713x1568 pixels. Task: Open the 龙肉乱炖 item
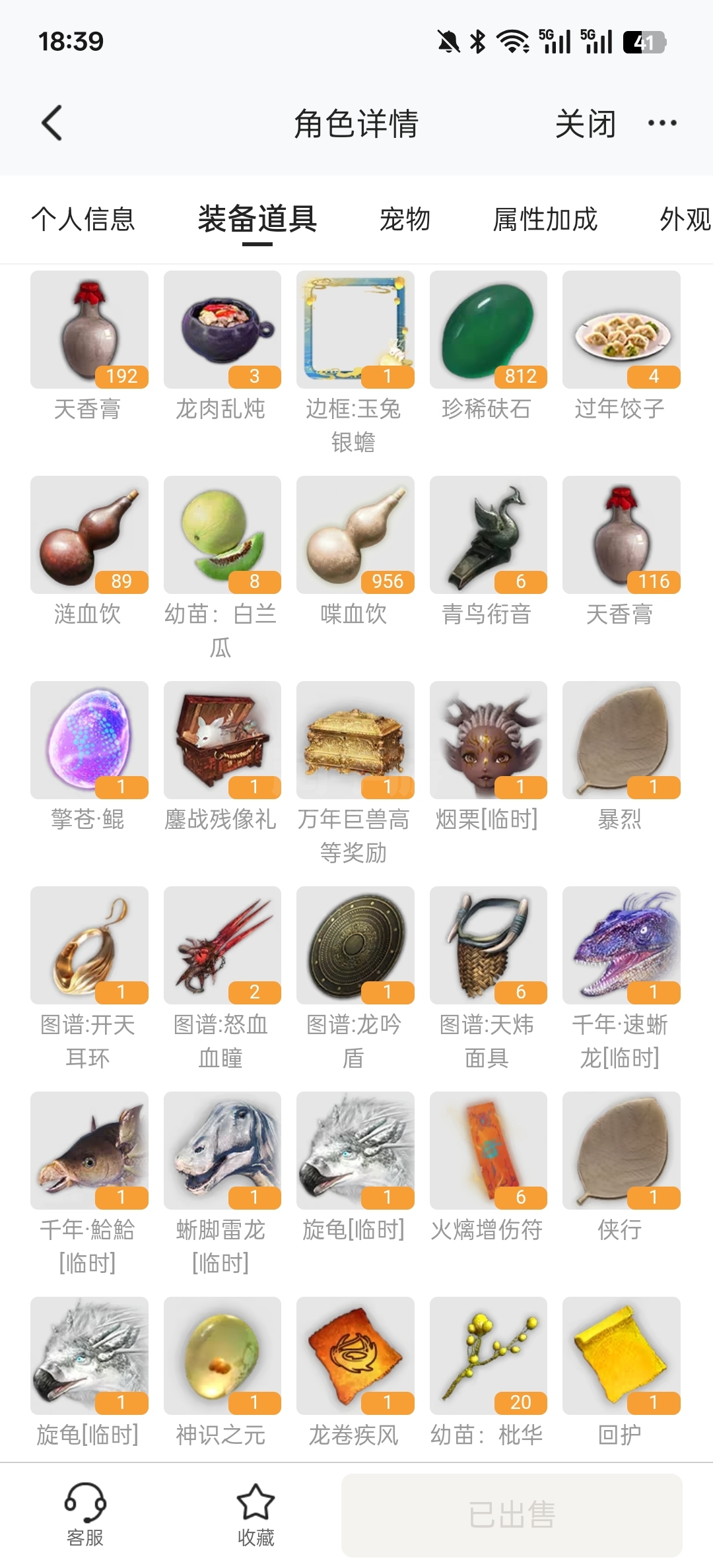222,330
